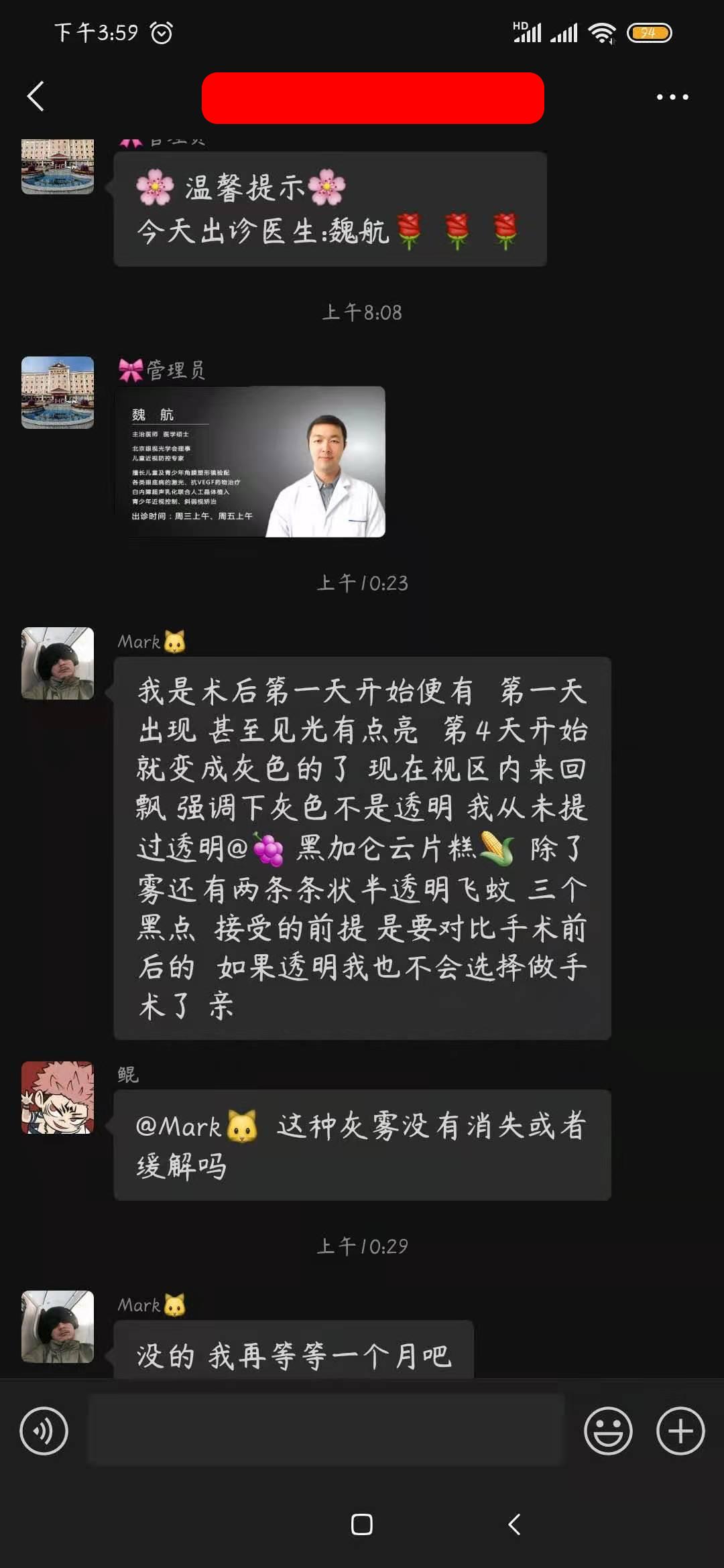Screen dimensions: 724x1568
Task: Focus the message text field
Action: [326, 1430]
